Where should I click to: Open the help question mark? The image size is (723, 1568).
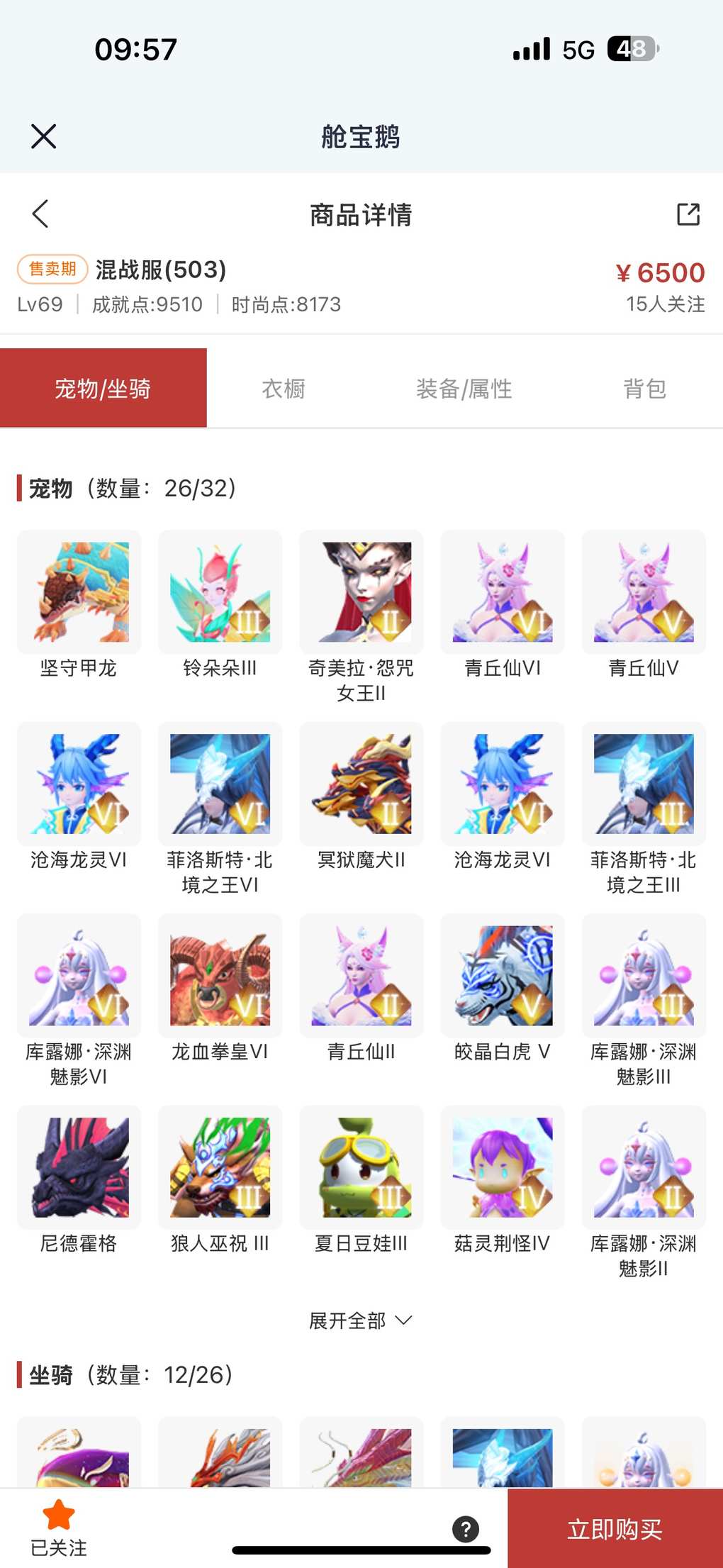(466, 1529)
